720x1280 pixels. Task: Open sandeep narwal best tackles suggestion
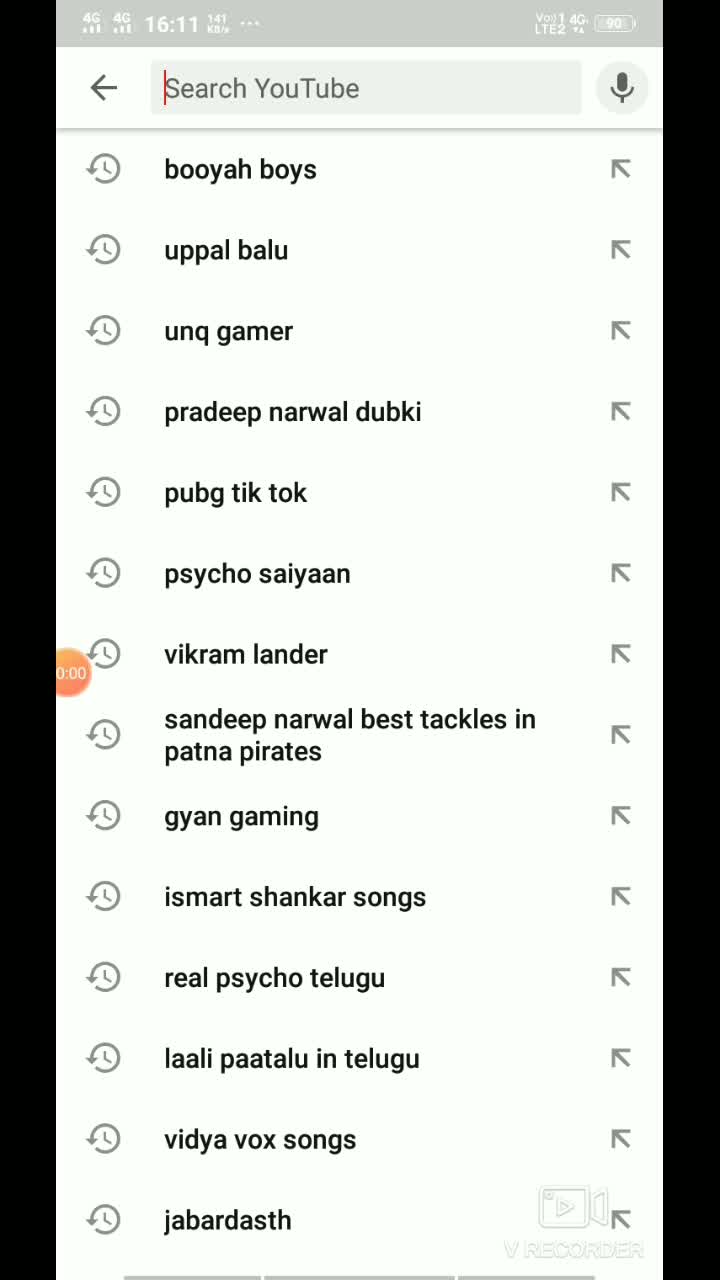(350, 735)
